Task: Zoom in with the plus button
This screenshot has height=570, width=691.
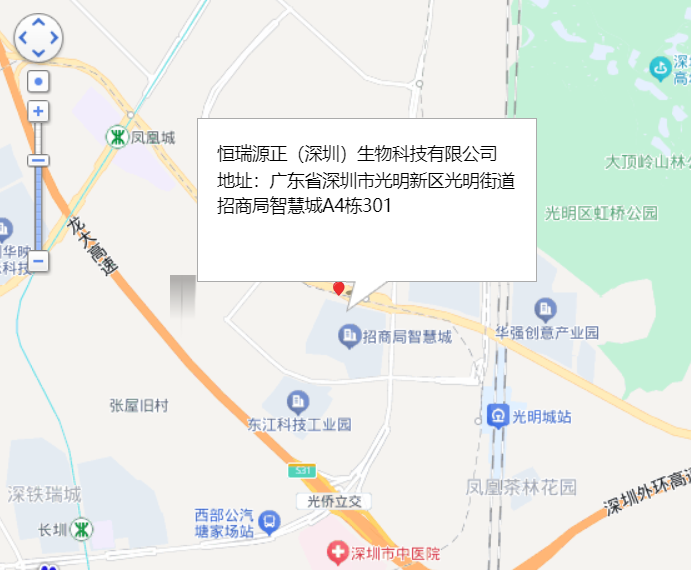Action: 38,111
